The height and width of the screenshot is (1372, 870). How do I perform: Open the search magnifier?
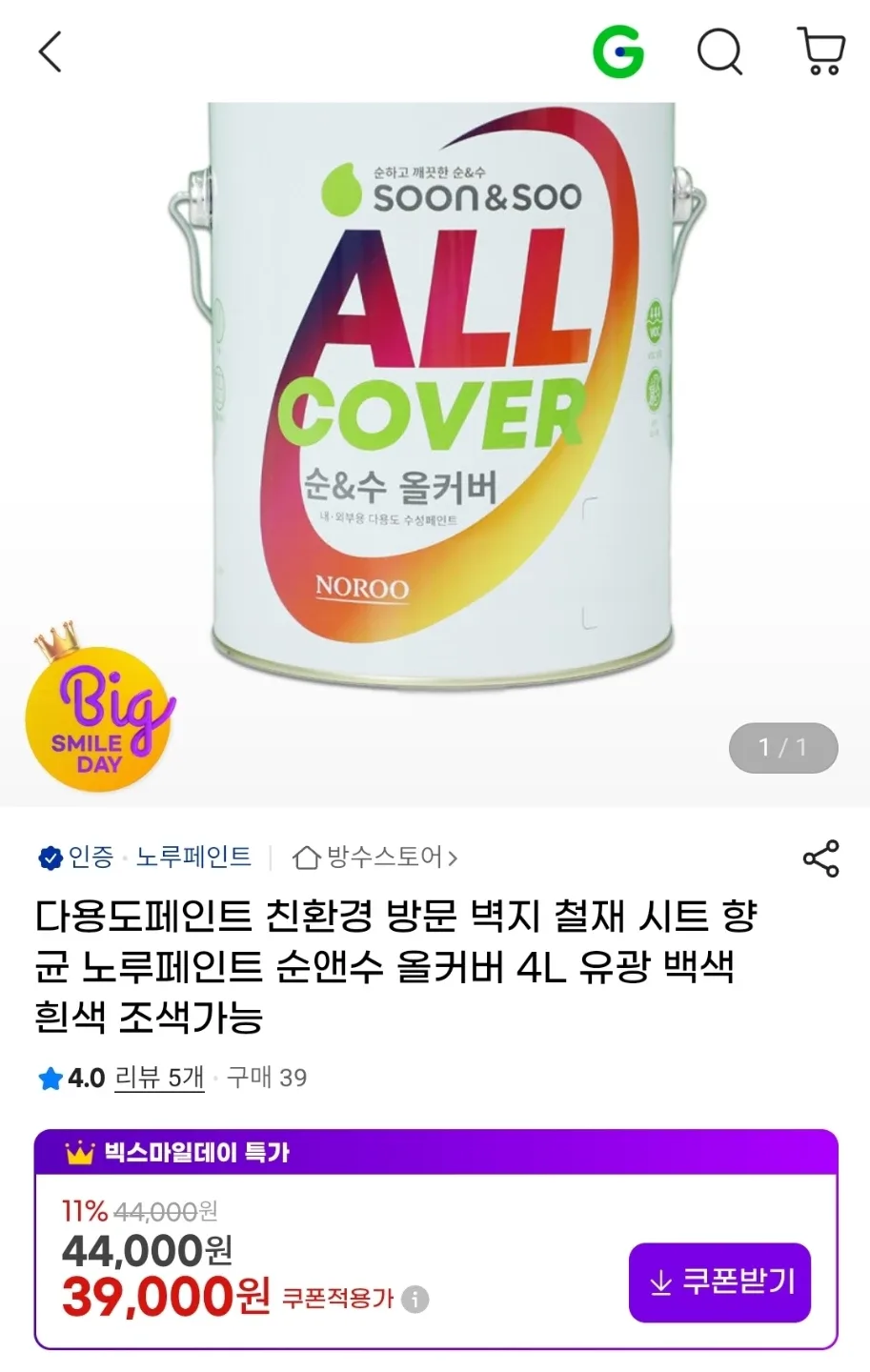[x=719, y=51]
